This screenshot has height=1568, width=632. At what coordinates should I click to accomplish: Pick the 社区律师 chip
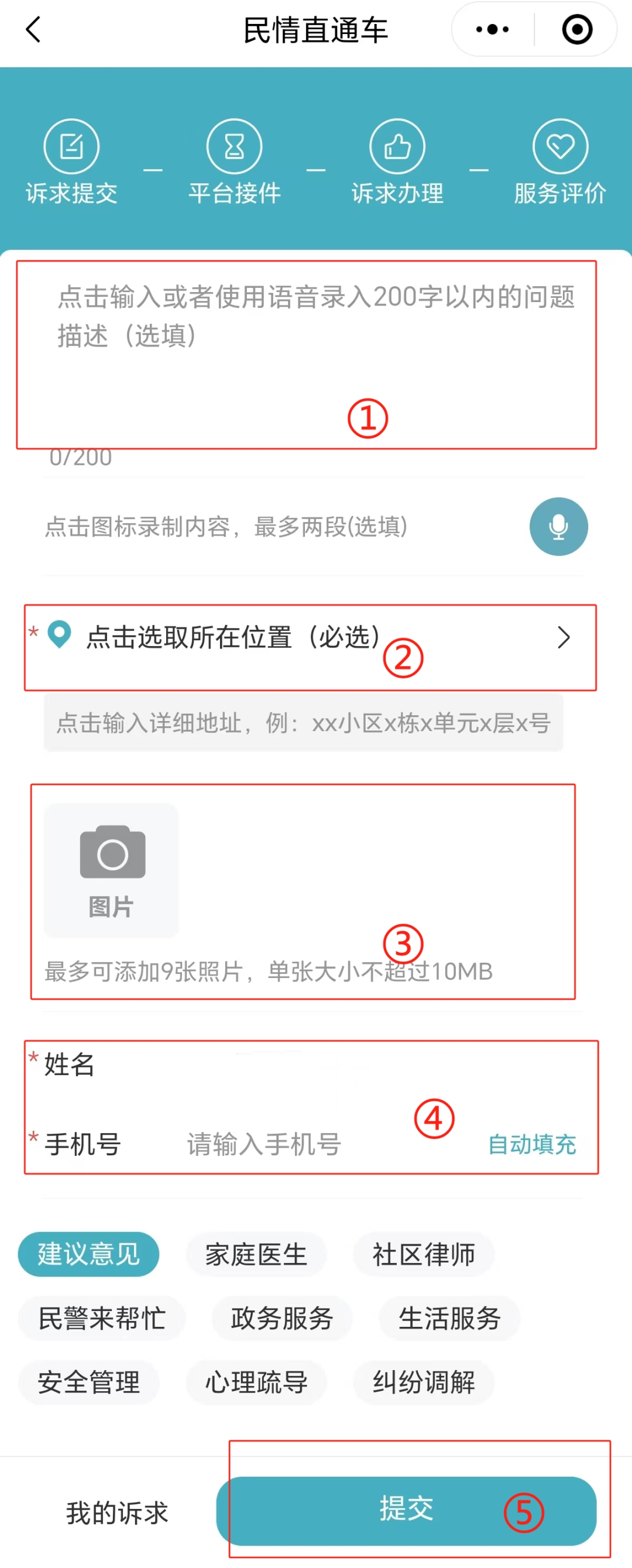(423, 1254)
